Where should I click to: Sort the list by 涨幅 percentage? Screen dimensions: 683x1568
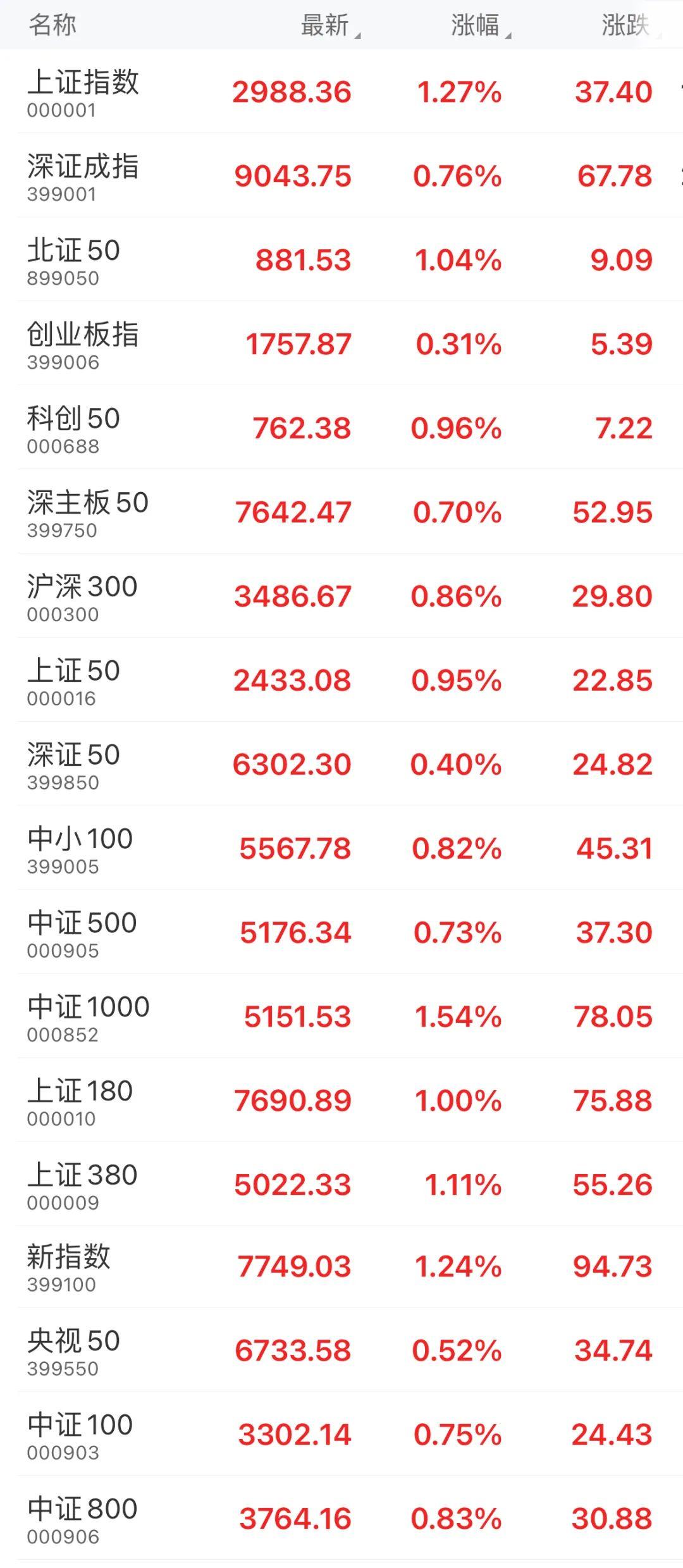[x=481, y=25]
